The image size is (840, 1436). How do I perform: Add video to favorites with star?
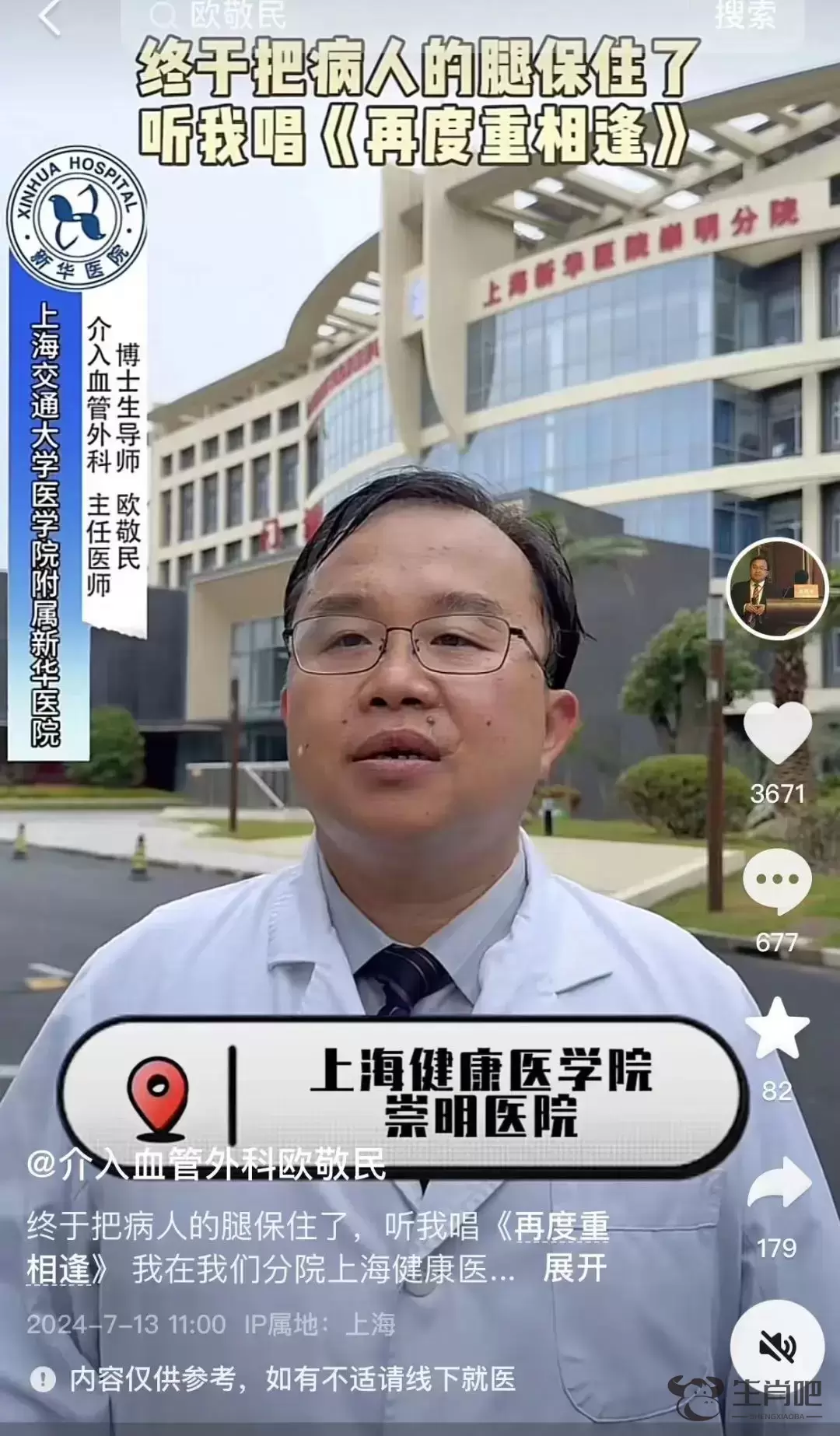coord(777,1028)
